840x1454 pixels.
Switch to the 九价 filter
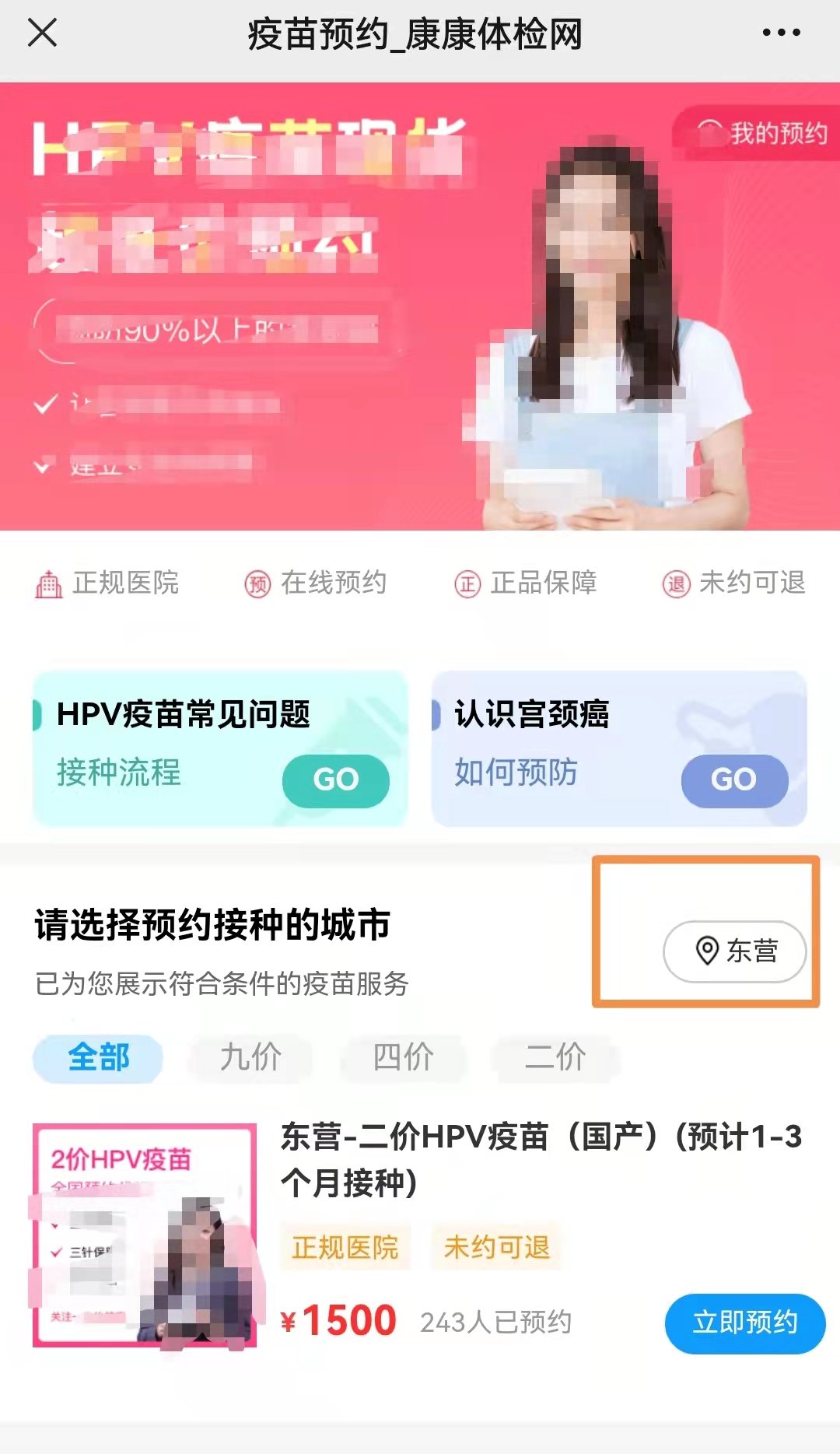pos(250,1058)
